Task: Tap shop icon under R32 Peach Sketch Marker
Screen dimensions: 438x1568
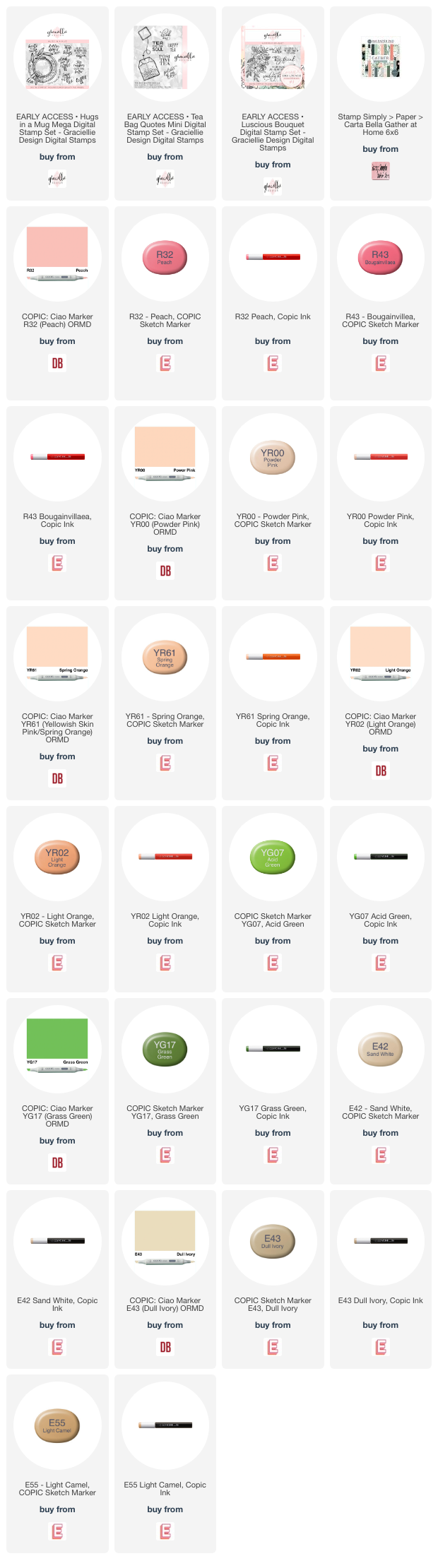Action: 165,363
